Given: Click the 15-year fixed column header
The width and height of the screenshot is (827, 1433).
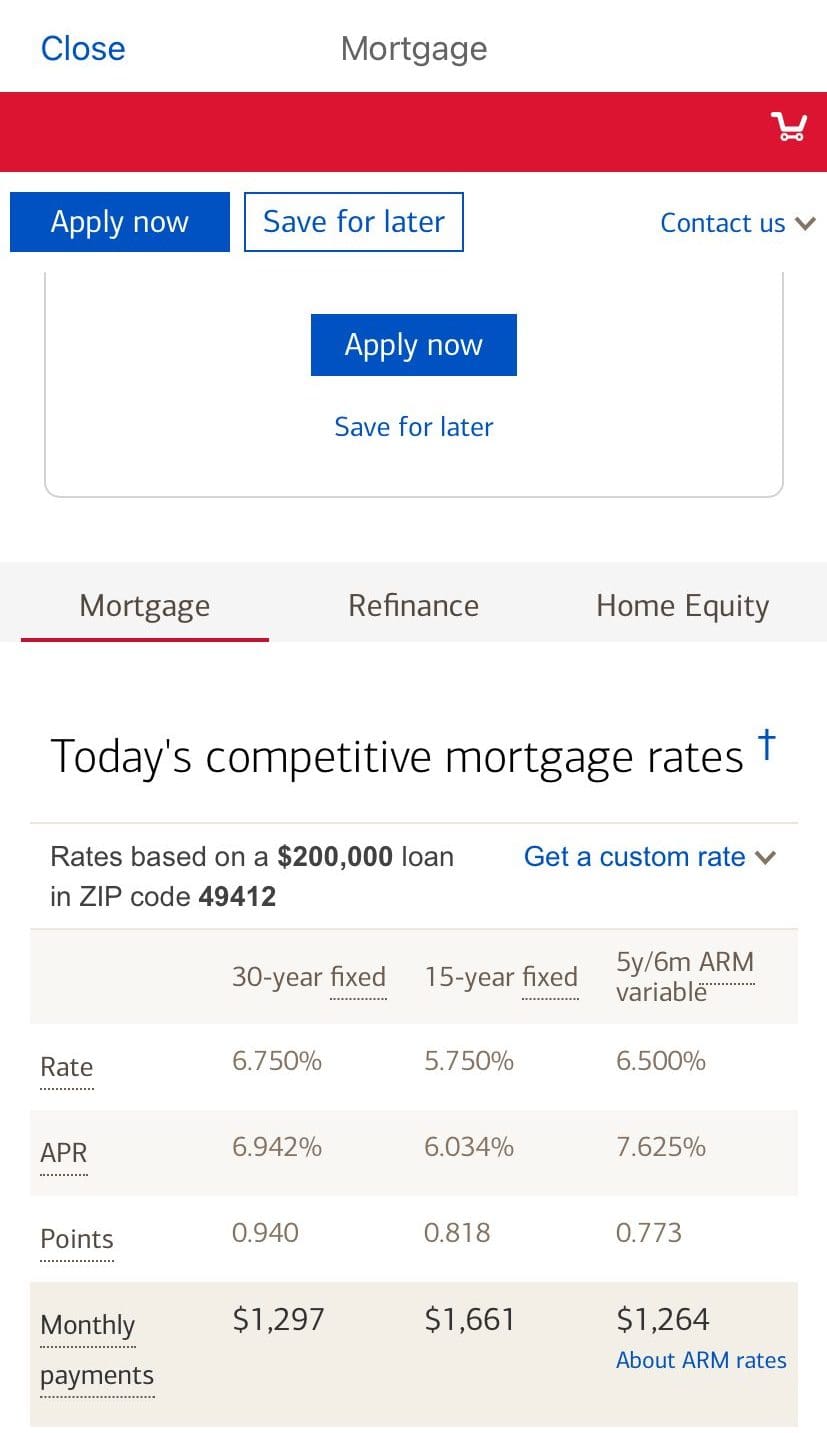Looking at the screenshot, I should (500, 977).
